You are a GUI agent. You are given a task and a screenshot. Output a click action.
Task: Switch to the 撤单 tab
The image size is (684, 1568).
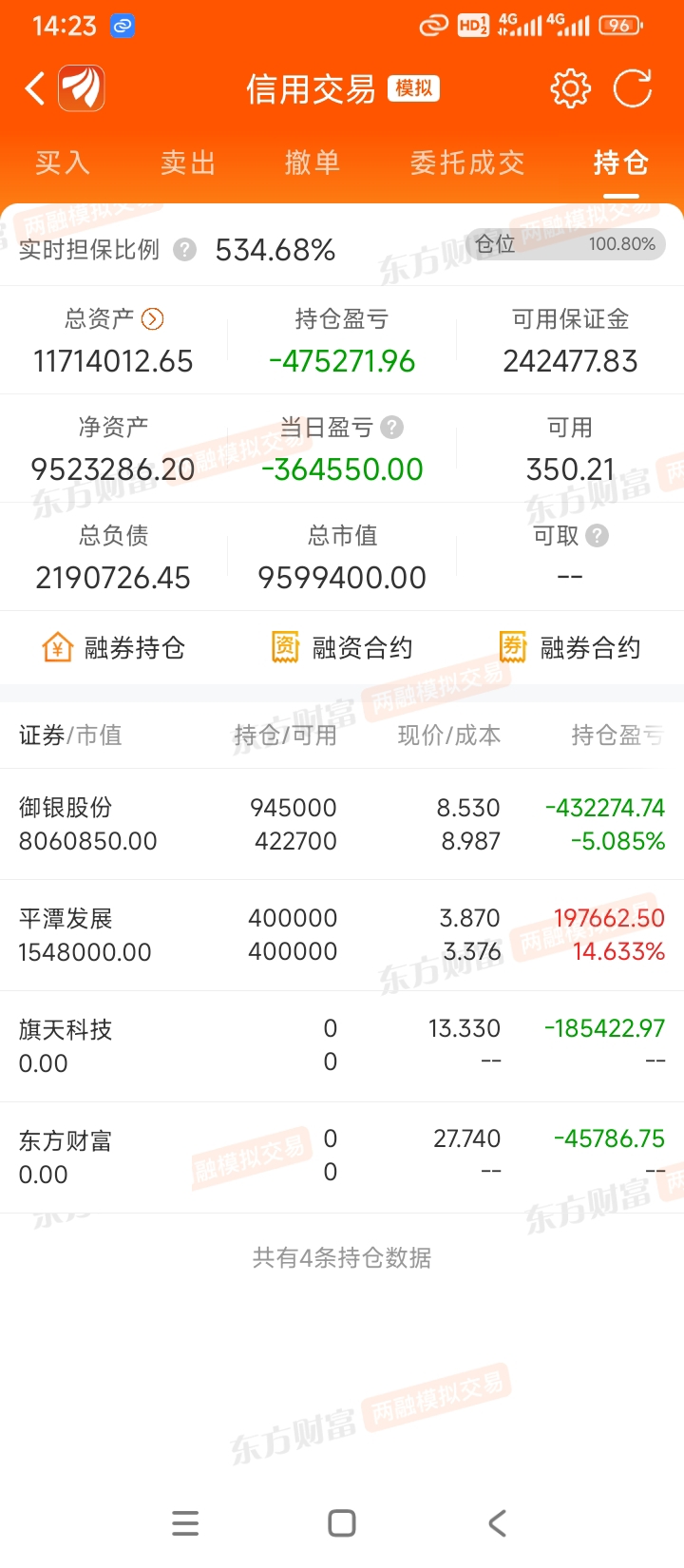pos(312,163)
